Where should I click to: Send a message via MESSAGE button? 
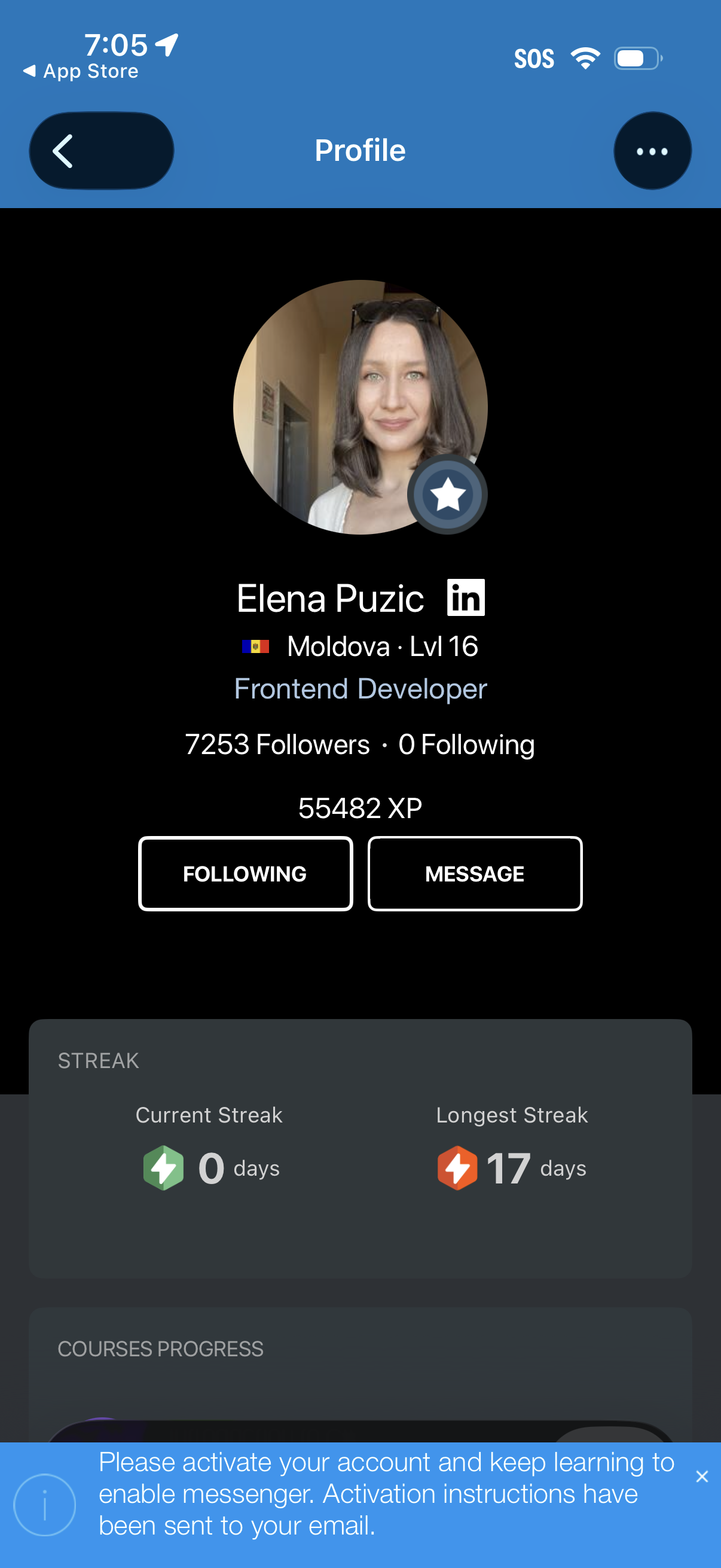pyautogui.click(x=475, y=873)
